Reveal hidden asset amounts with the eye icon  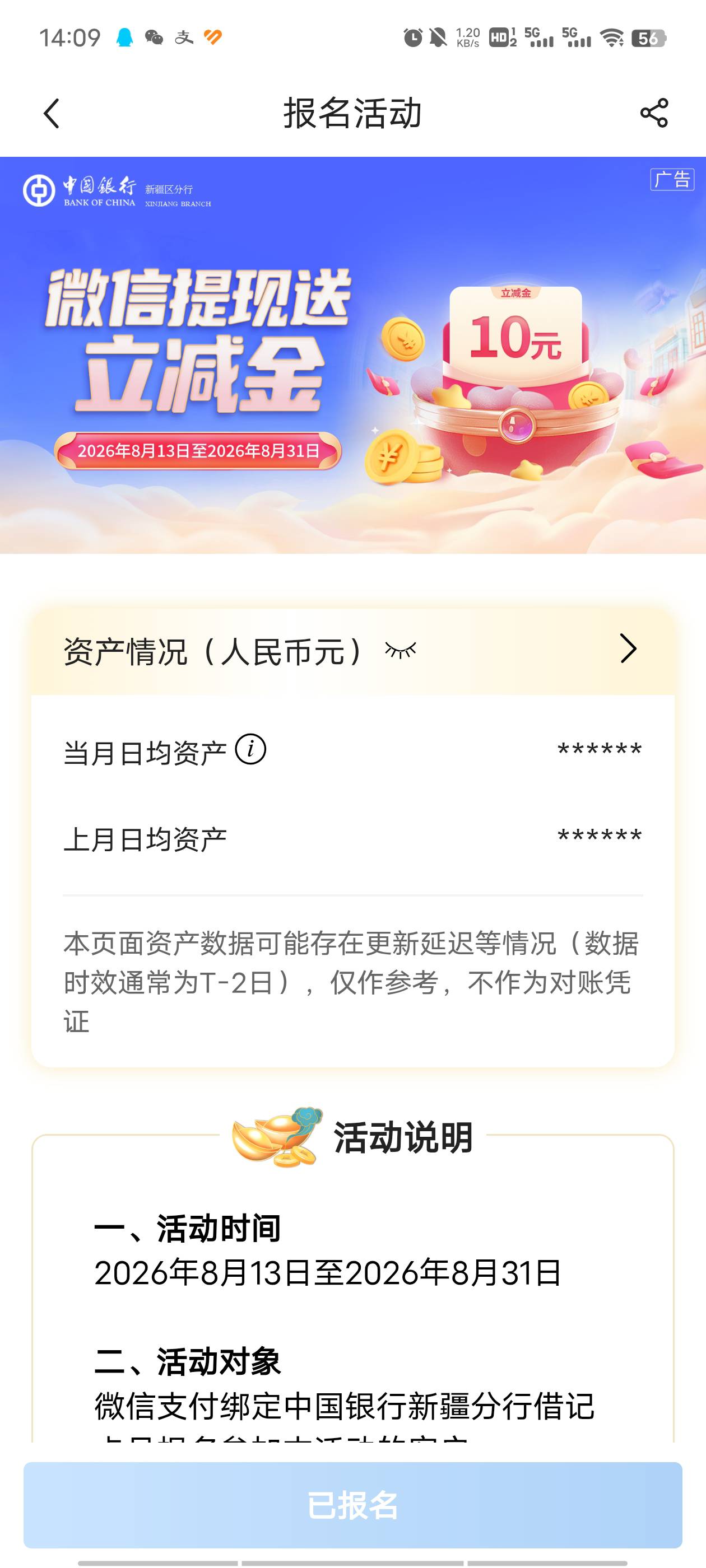400,651
